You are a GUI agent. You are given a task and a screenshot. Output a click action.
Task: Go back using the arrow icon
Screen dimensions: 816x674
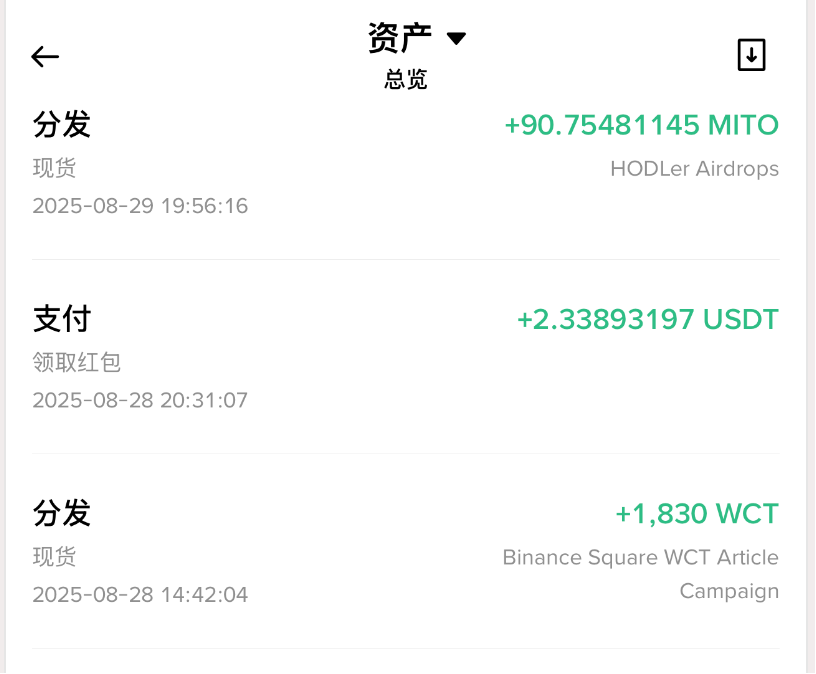point(46,57)
